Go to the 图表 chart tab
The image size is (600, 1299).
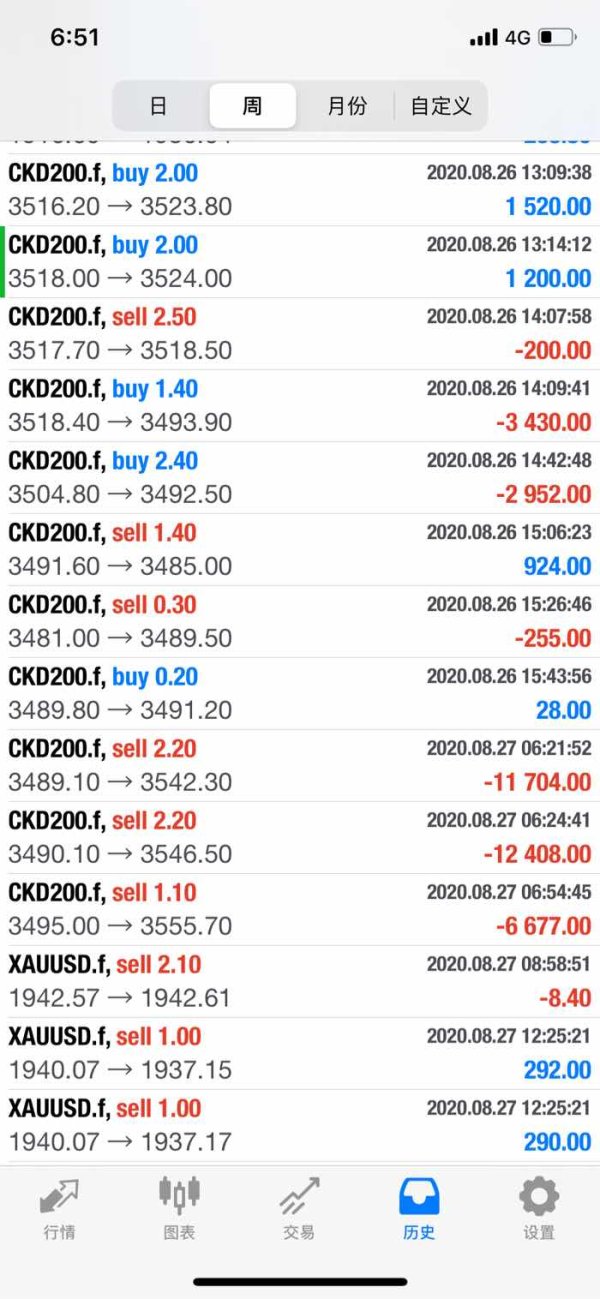pos(179,1208)
